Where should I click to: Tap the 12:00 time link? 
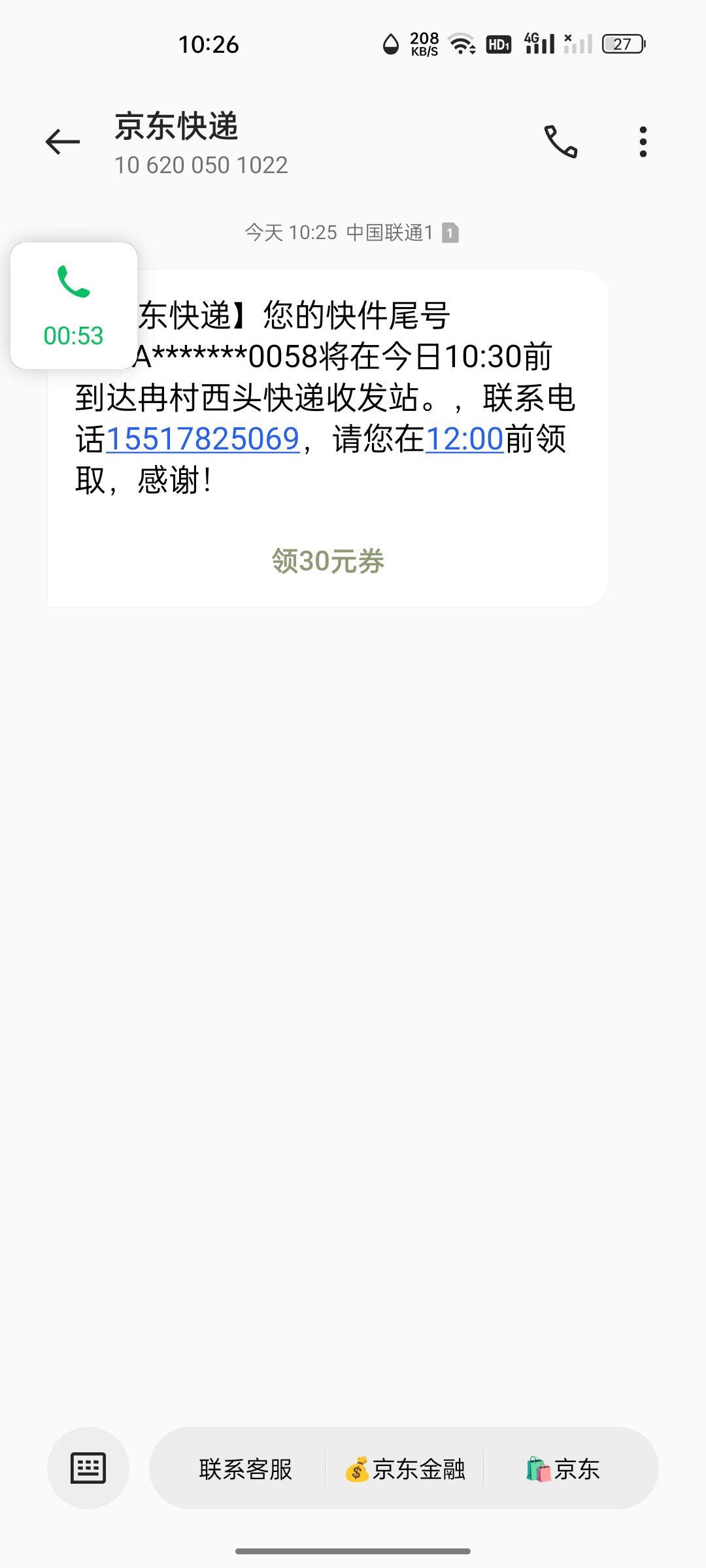[x=464, y=438]
